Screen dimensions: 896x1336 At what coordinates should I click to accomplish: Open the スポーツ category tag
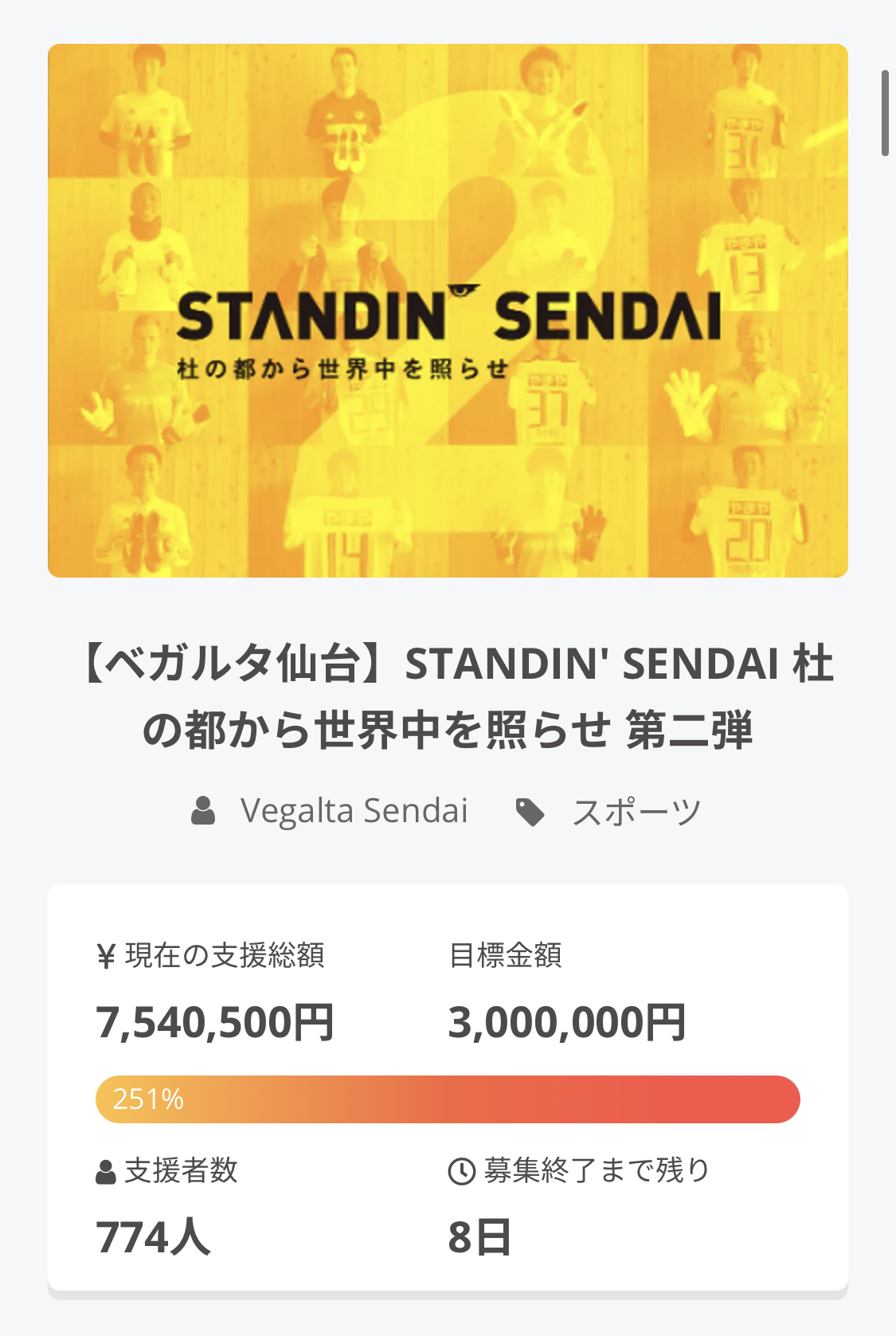pos(636,812)
